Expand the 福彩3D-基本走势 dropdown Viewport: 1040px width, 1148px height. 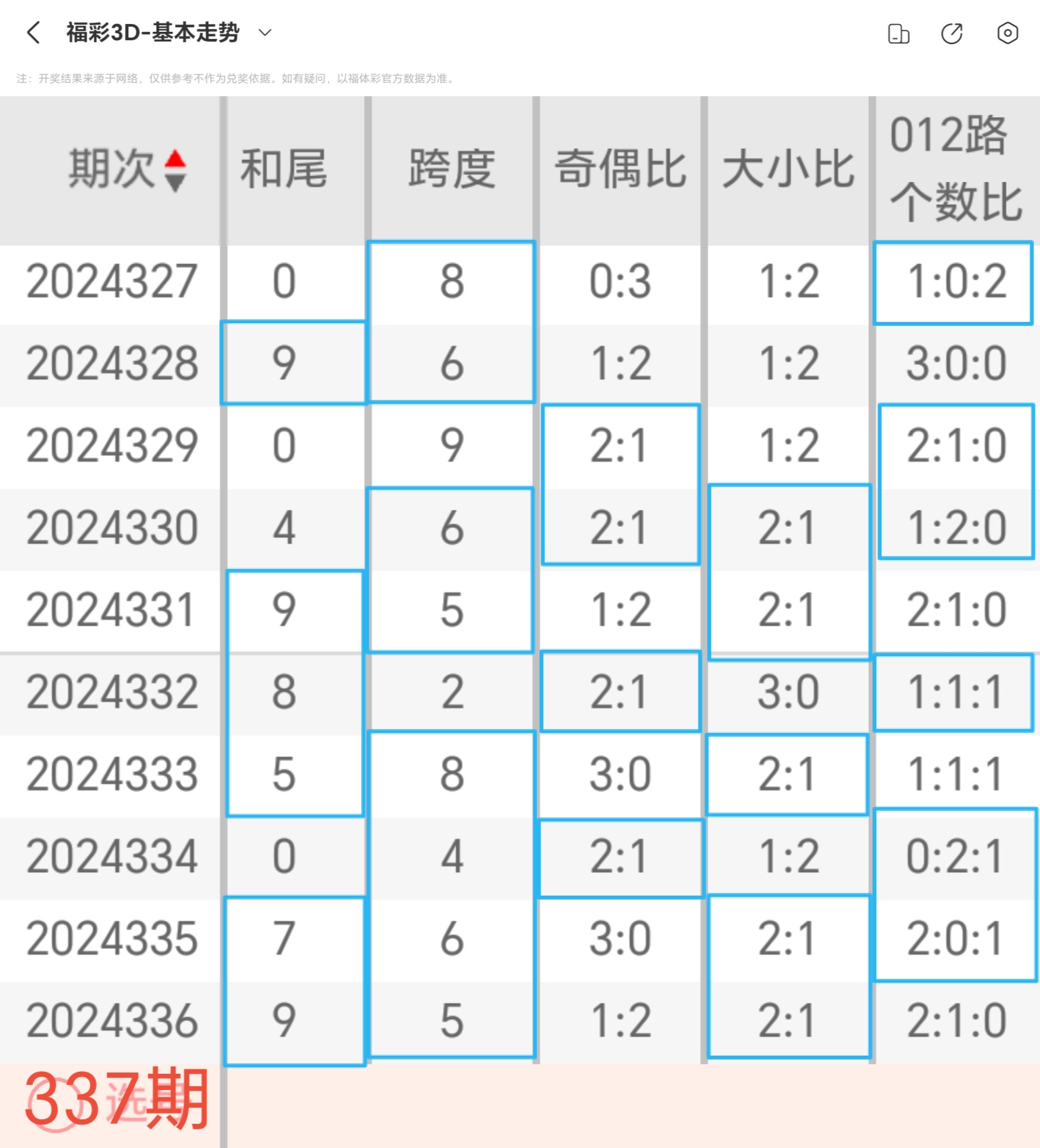coord(265,33)
